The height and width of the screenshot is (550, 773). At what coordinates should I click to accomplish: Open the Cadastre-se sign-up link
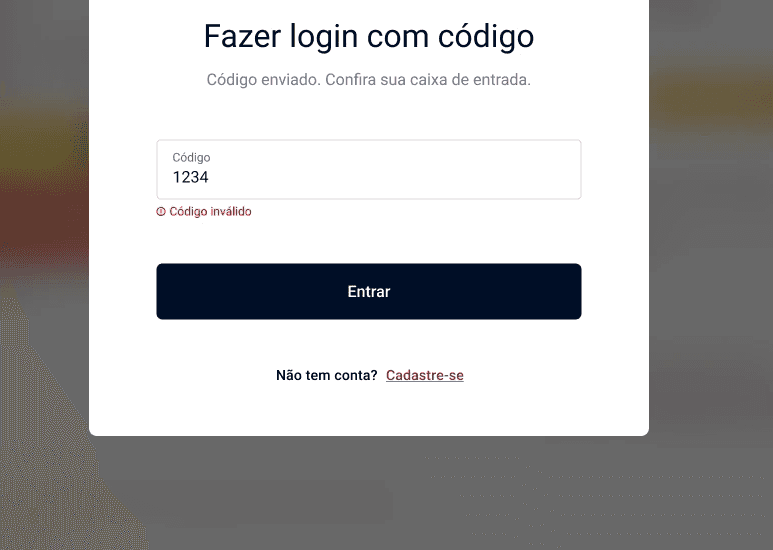click(424, 376)
